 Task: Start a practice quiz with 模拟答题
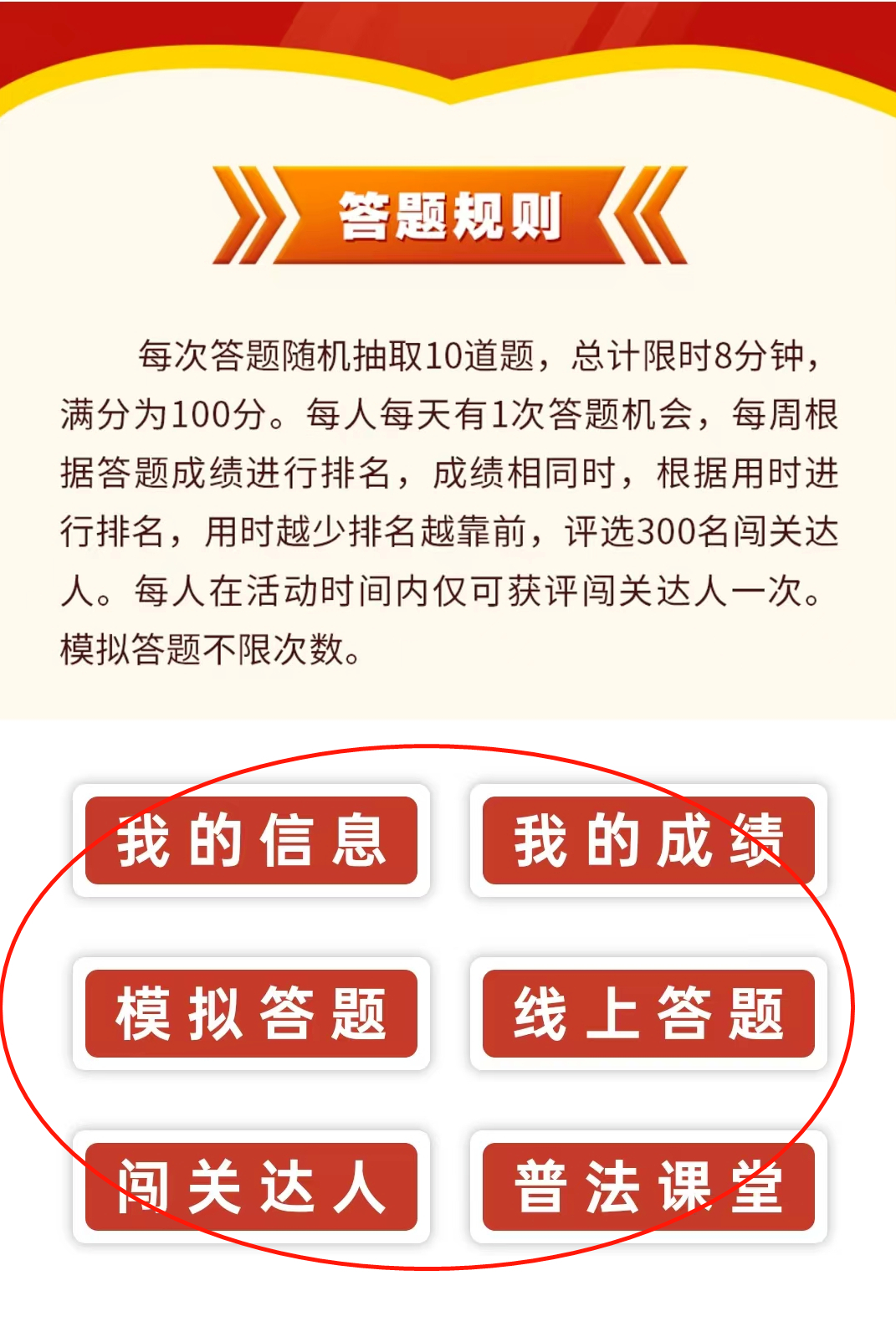[251, 1013]
